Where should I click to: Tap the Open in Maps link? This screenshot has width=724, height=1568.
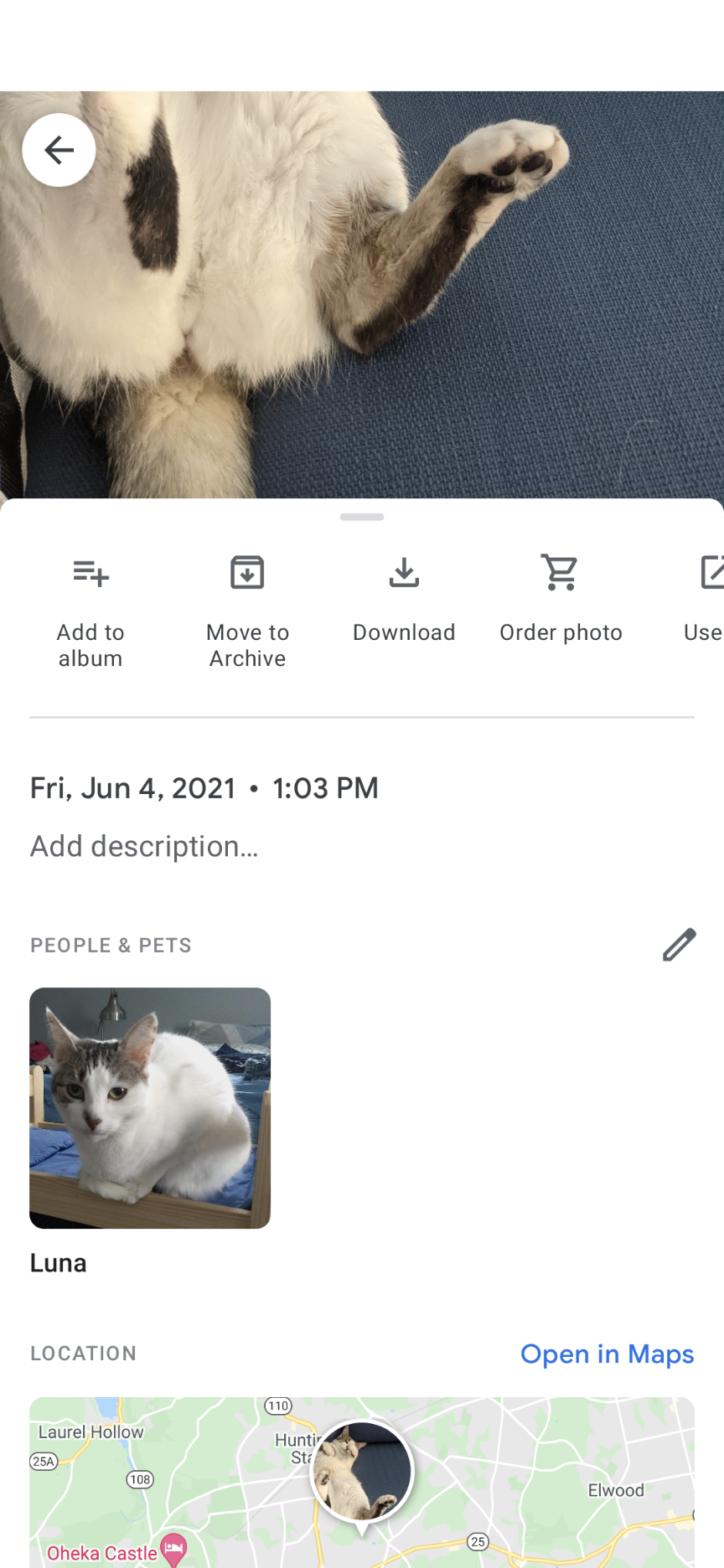(x=607, y=1354)
